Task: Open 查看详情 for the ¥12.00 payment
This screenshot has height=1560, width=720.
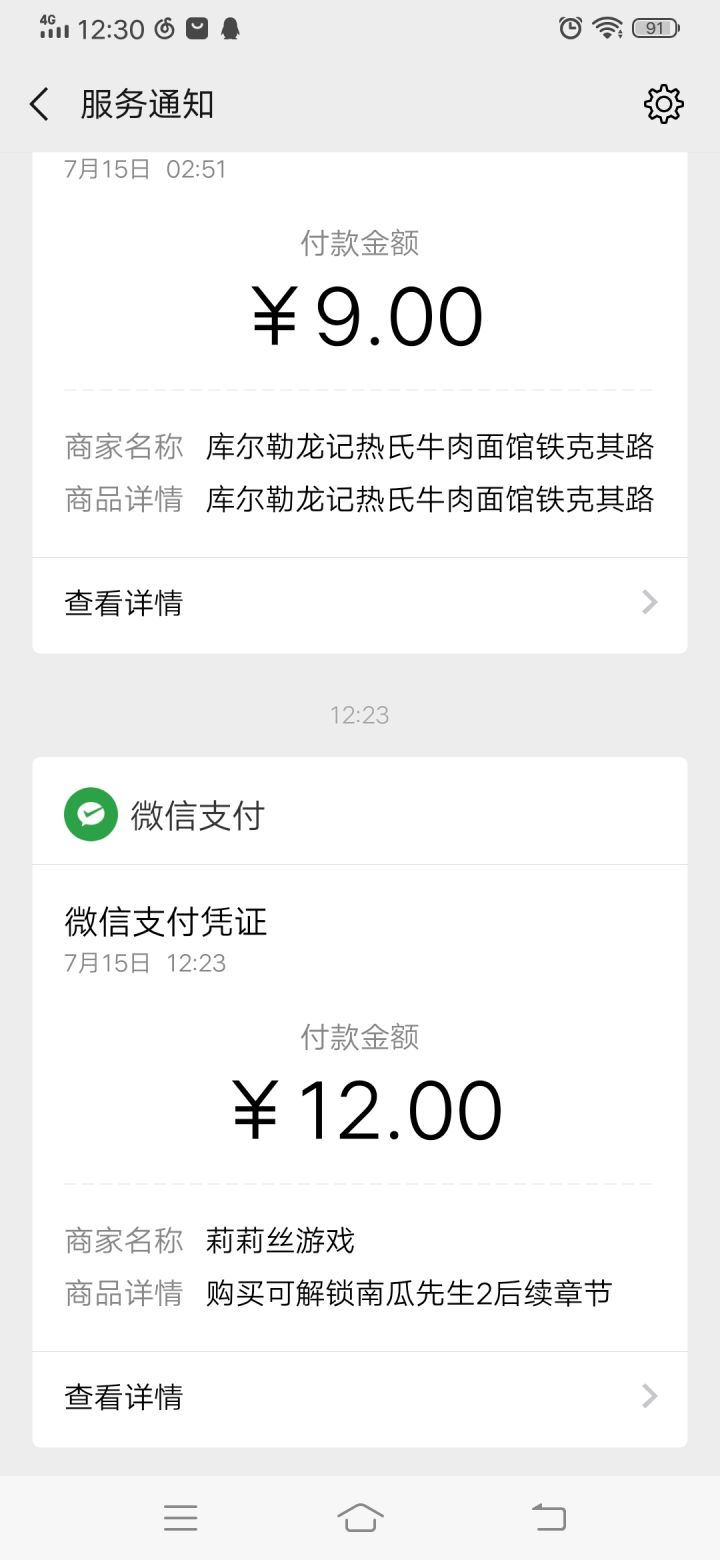Action: point(123,1398)
